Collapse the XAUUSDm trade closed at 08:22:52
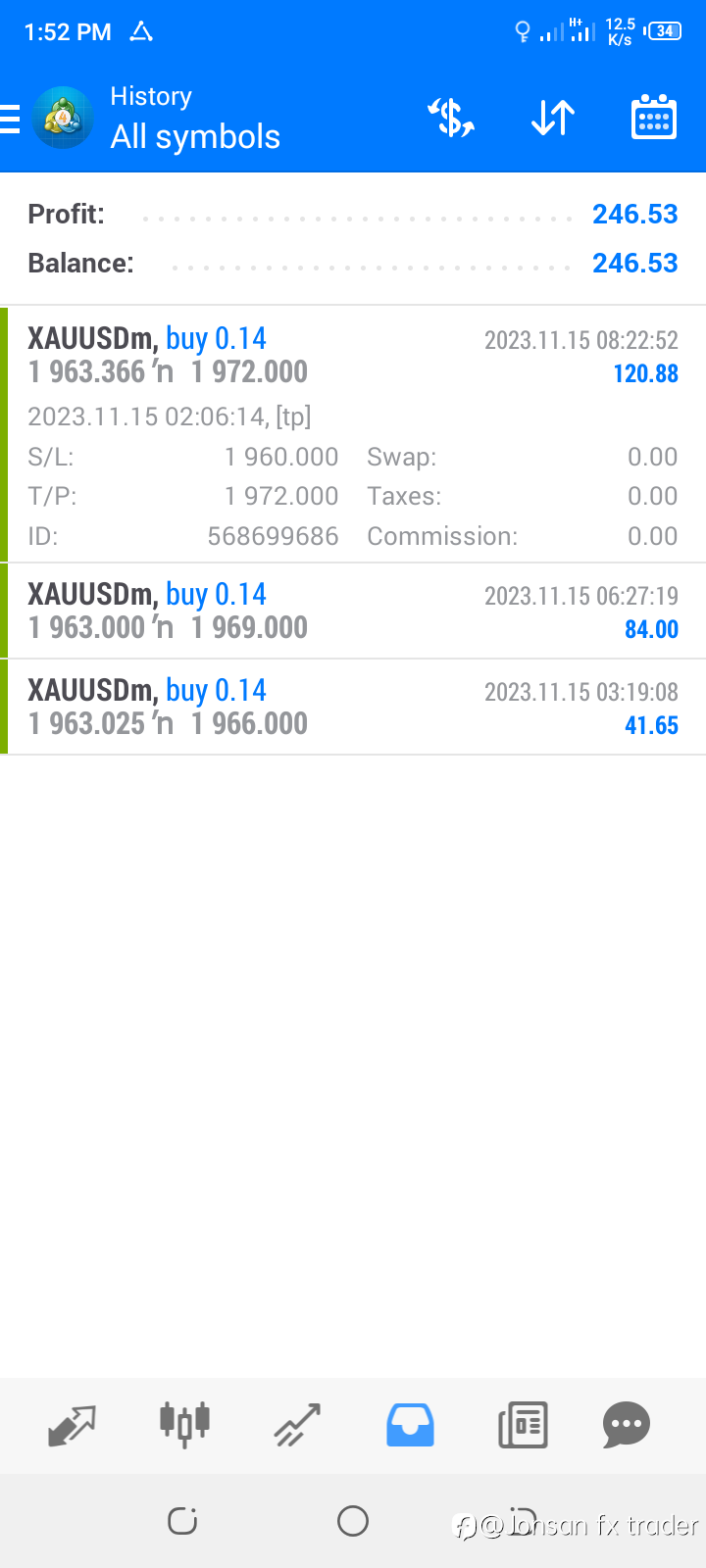 click(x=353, y=434)
